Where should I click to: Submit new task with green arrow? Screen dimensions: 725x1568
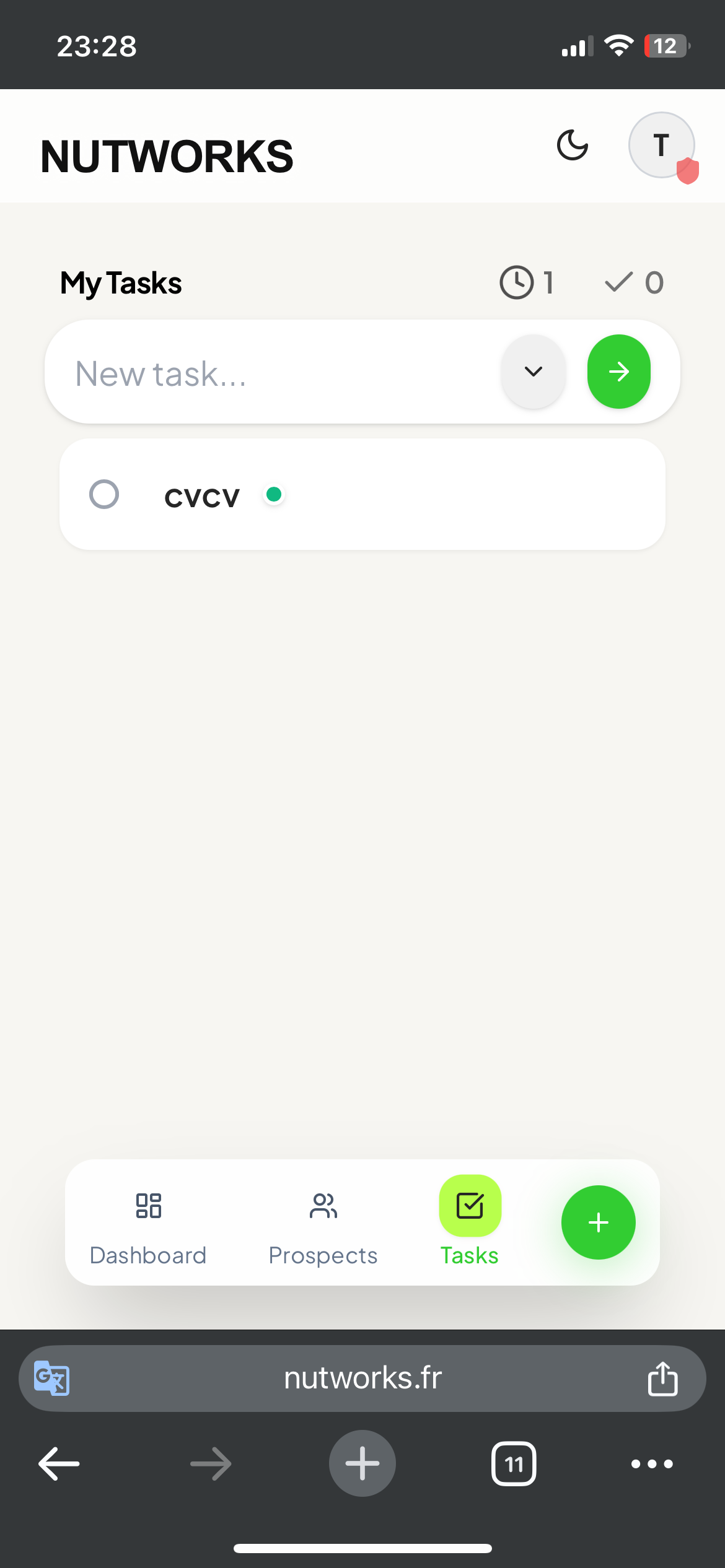point(618,372)
